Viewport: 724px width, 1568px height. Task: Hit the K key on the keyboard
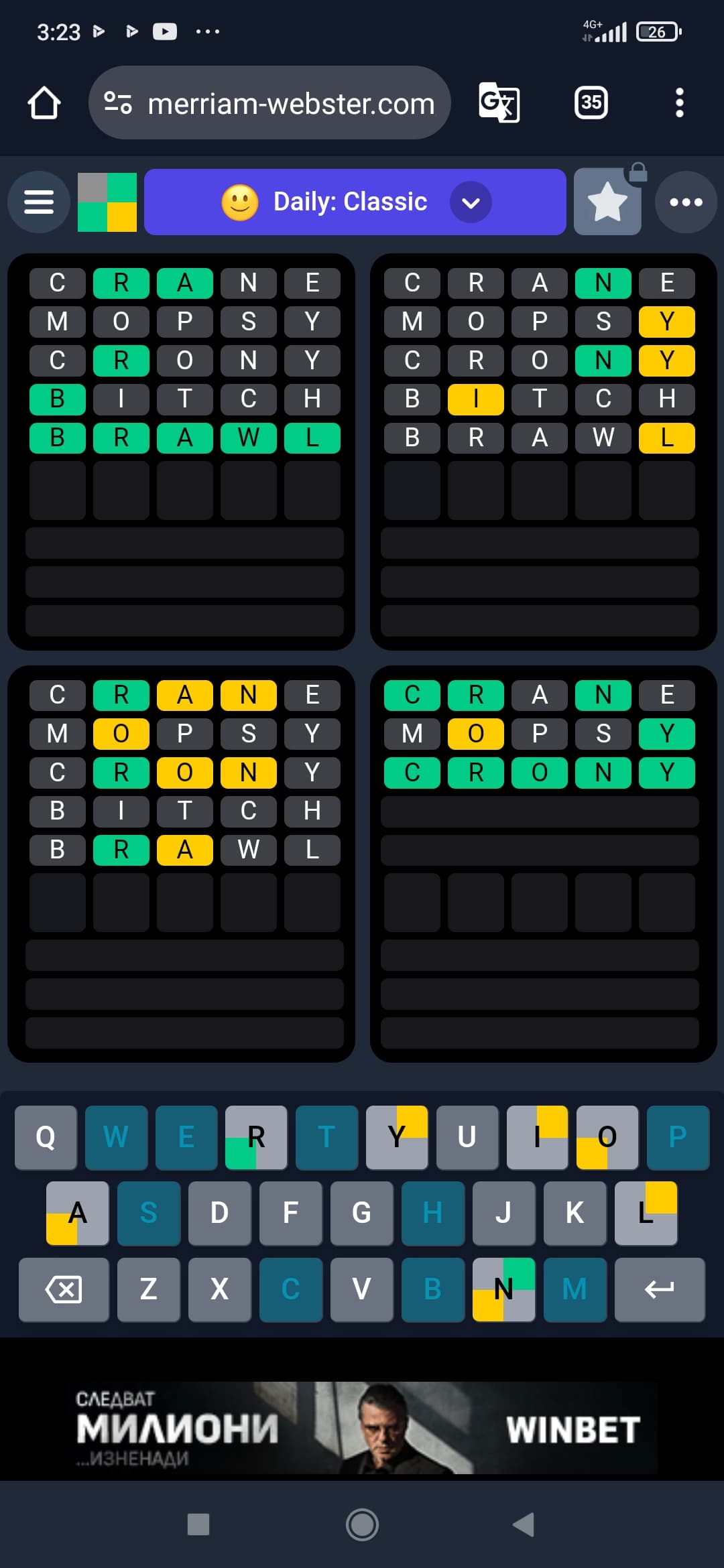click(575, 1213)
